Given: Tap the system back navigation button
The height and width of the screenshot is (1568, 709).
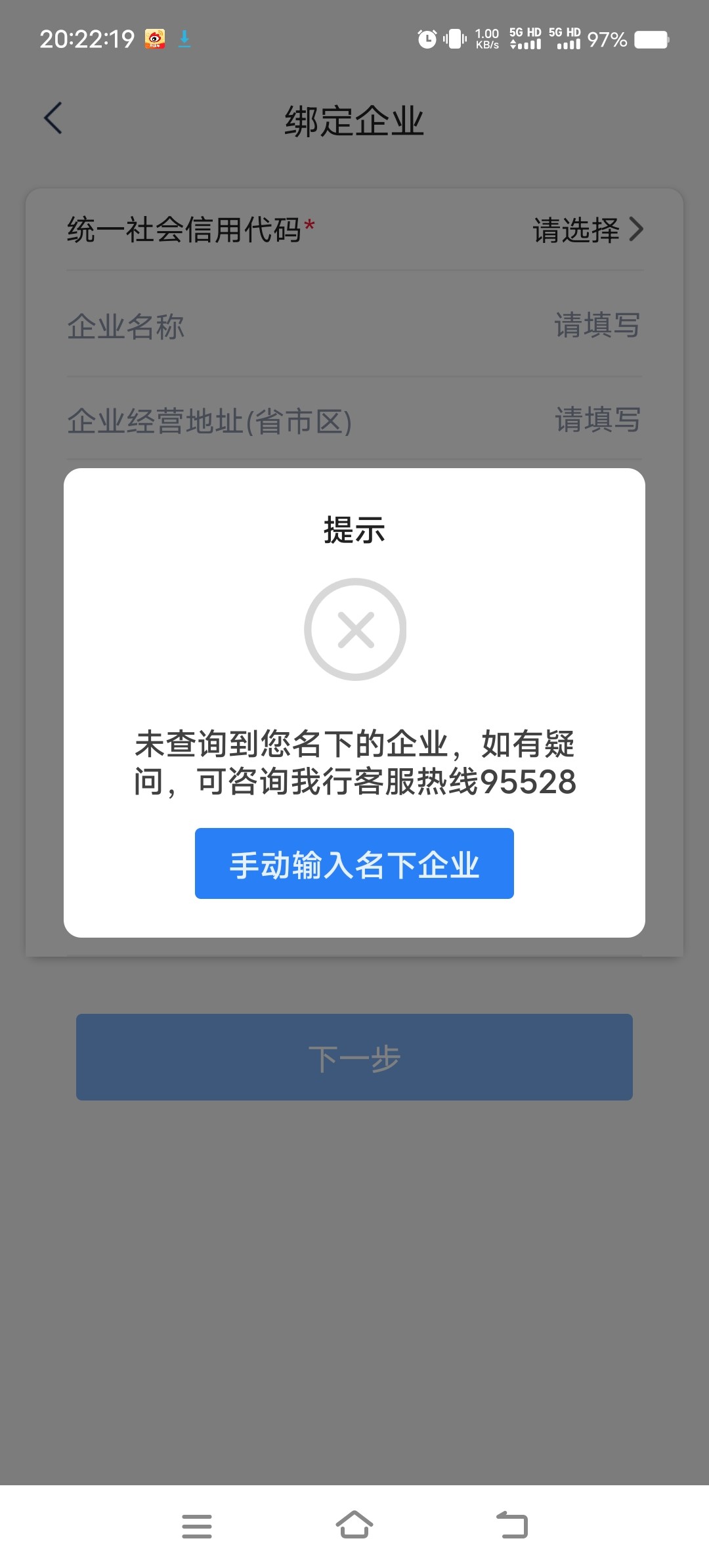Looking at the screenshot, I should coord(512,1525).
